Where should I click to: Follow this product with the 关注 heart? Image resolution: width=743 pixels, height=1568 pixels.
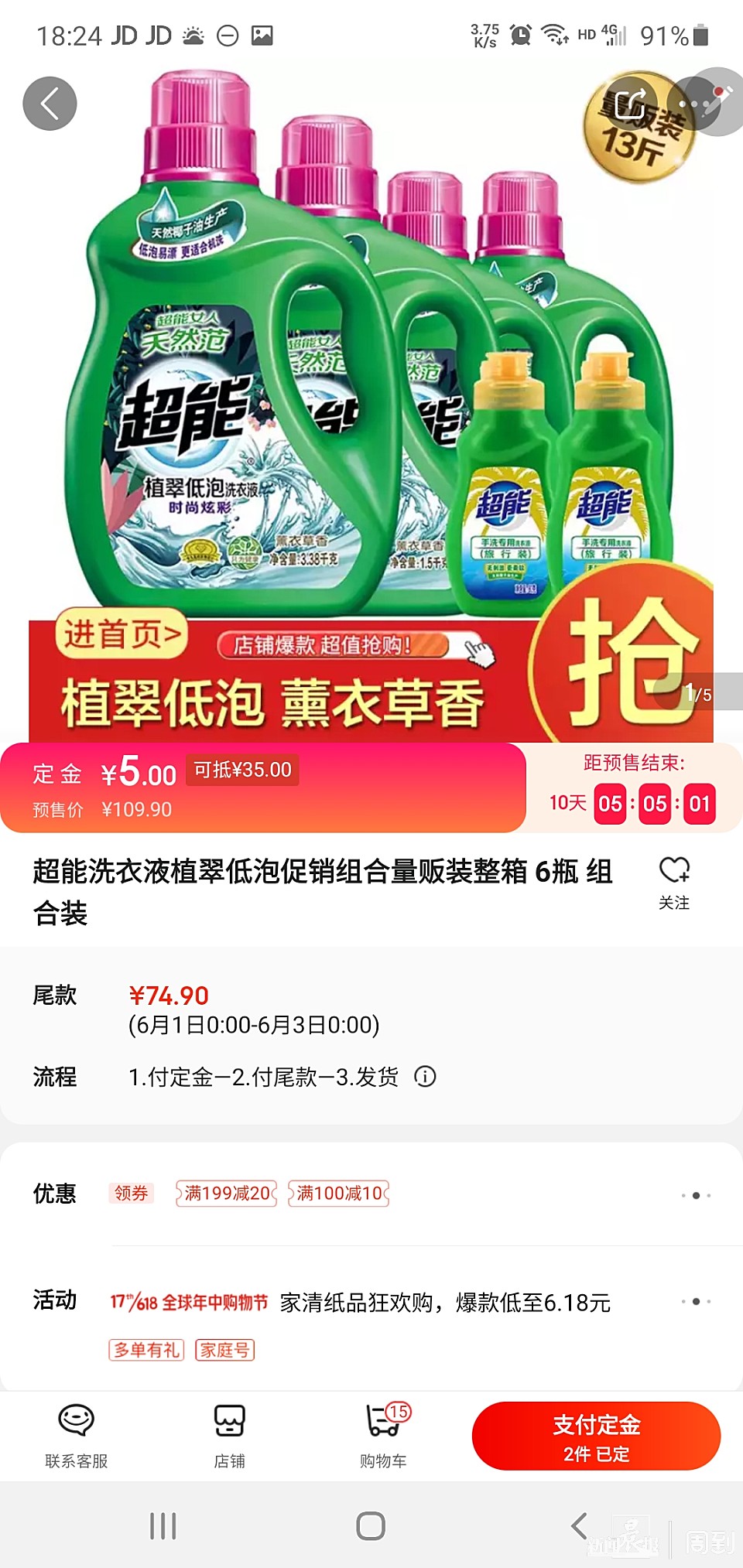(674, 882)
